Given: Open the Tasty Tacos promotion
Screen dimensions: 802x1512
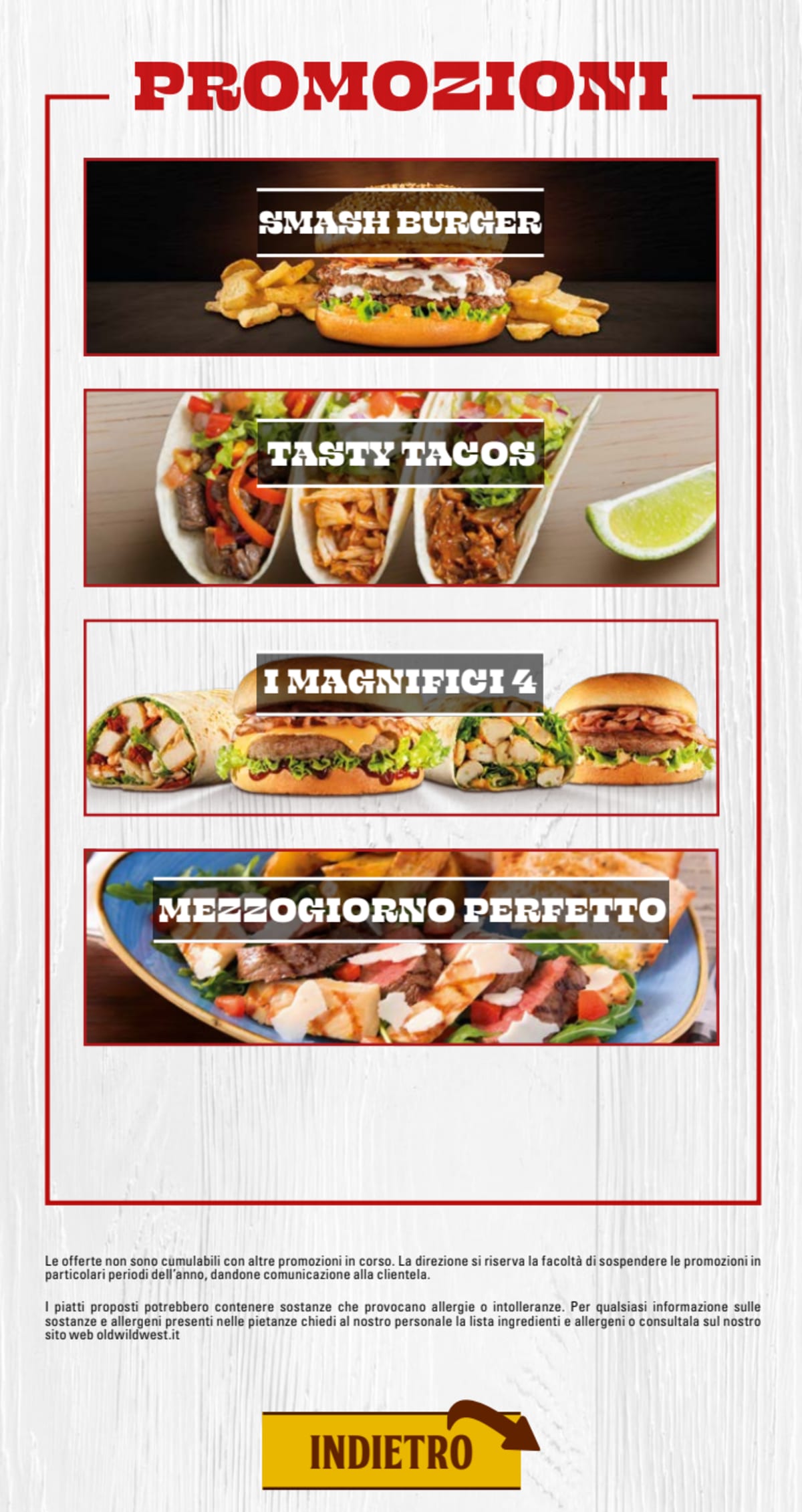Looking at the screenshot, I should (401, 483).
